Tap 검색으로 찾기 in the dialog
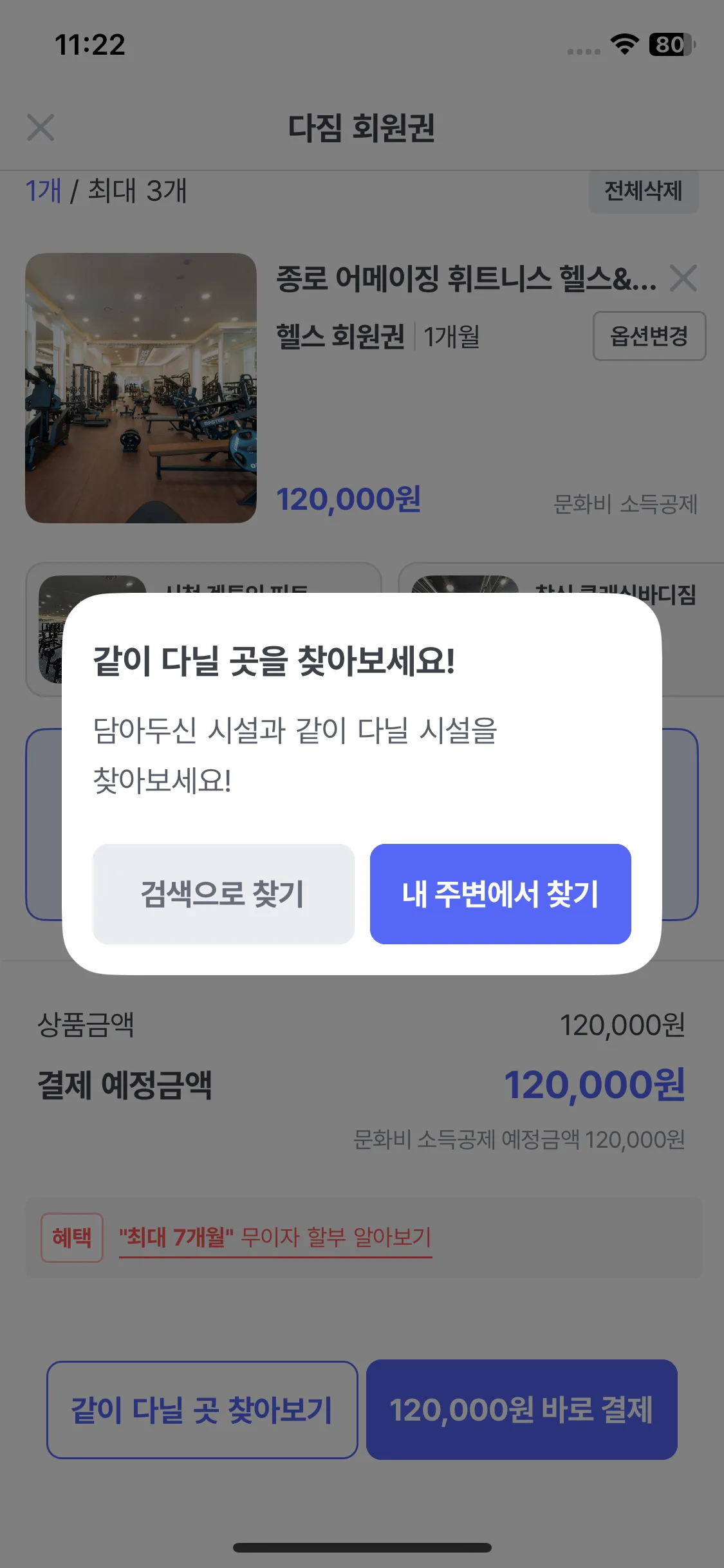The image size is (724, 1568). [x=223, y=893]
